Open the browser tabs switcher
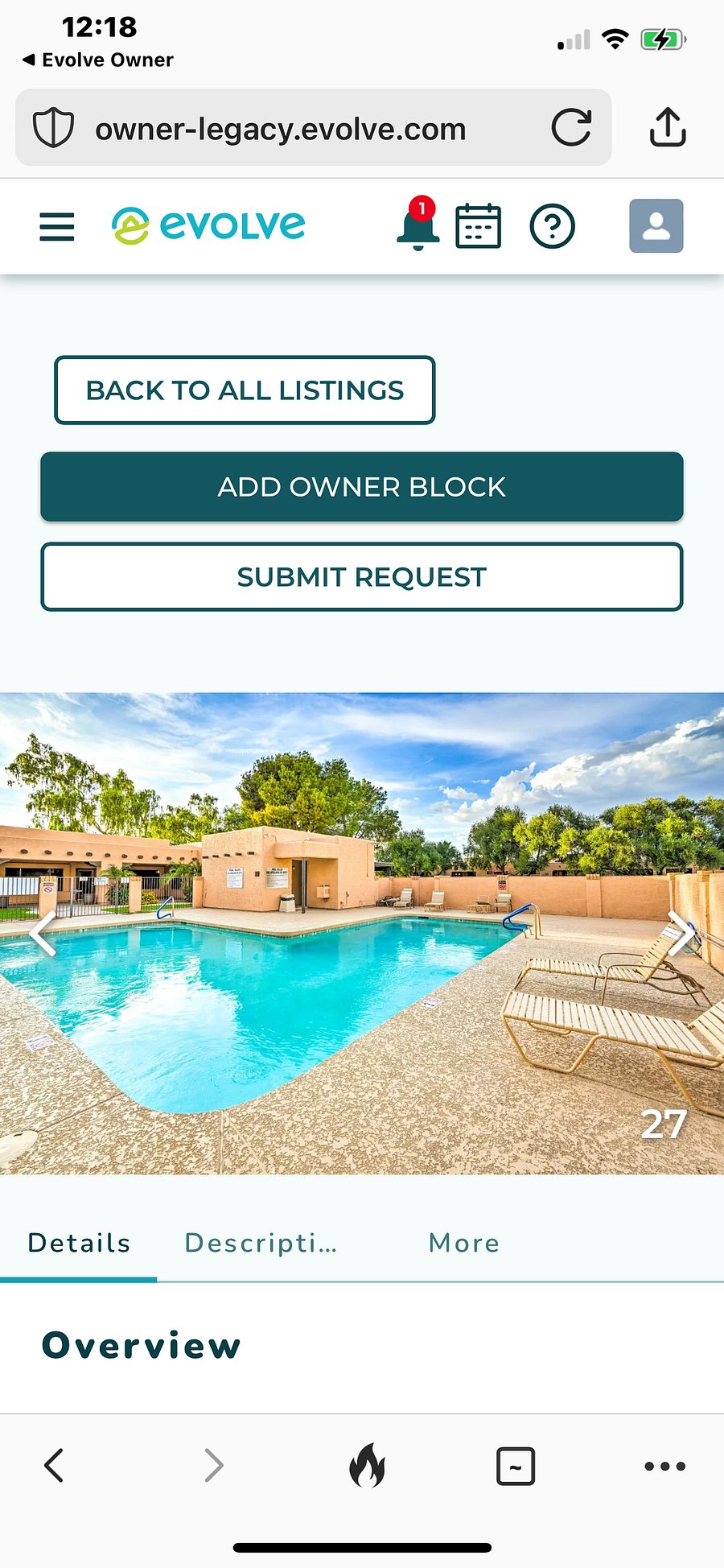 coord(516,1466)
